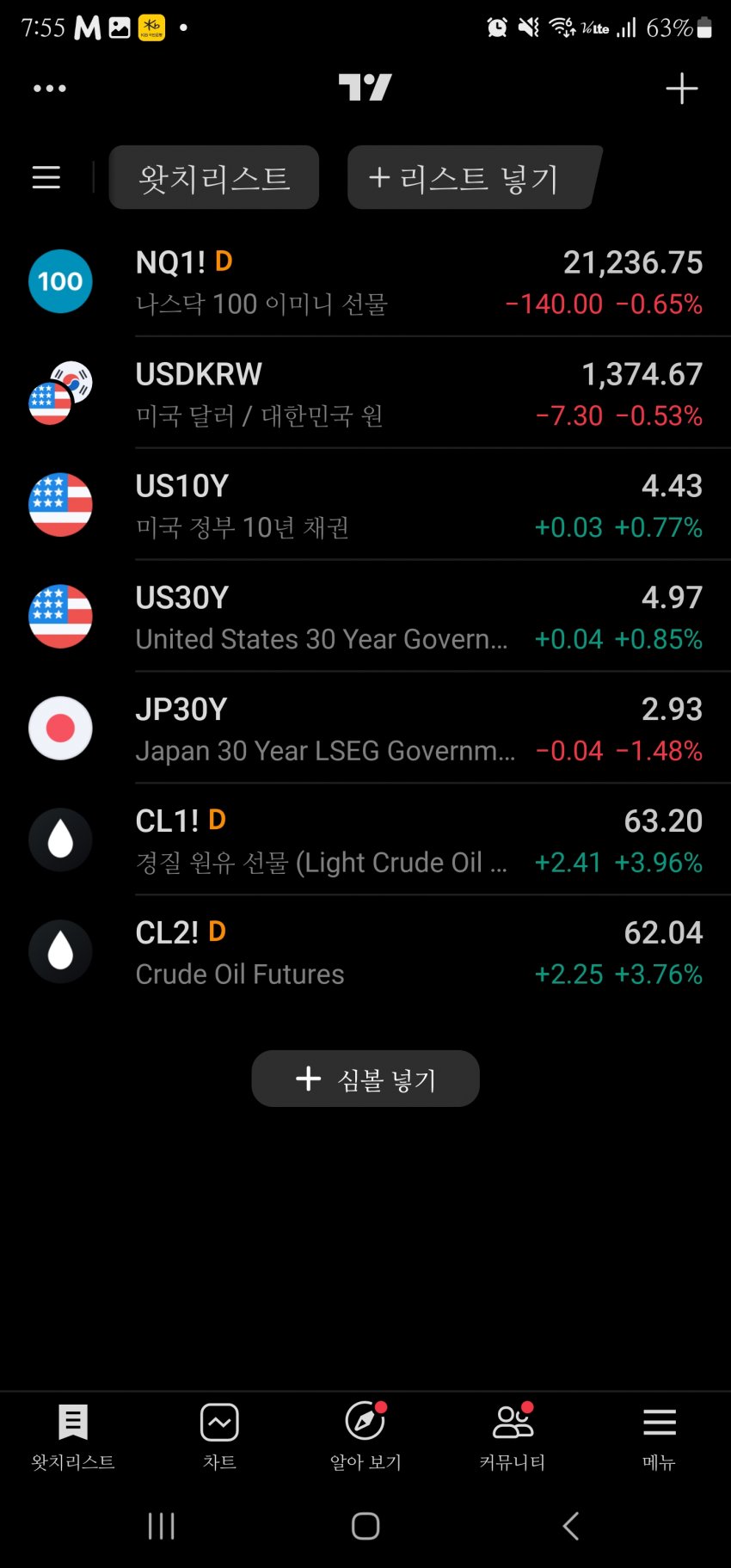Open the watchlist hamburger menu
The image size is (731, 1568).
pos(46,177)
